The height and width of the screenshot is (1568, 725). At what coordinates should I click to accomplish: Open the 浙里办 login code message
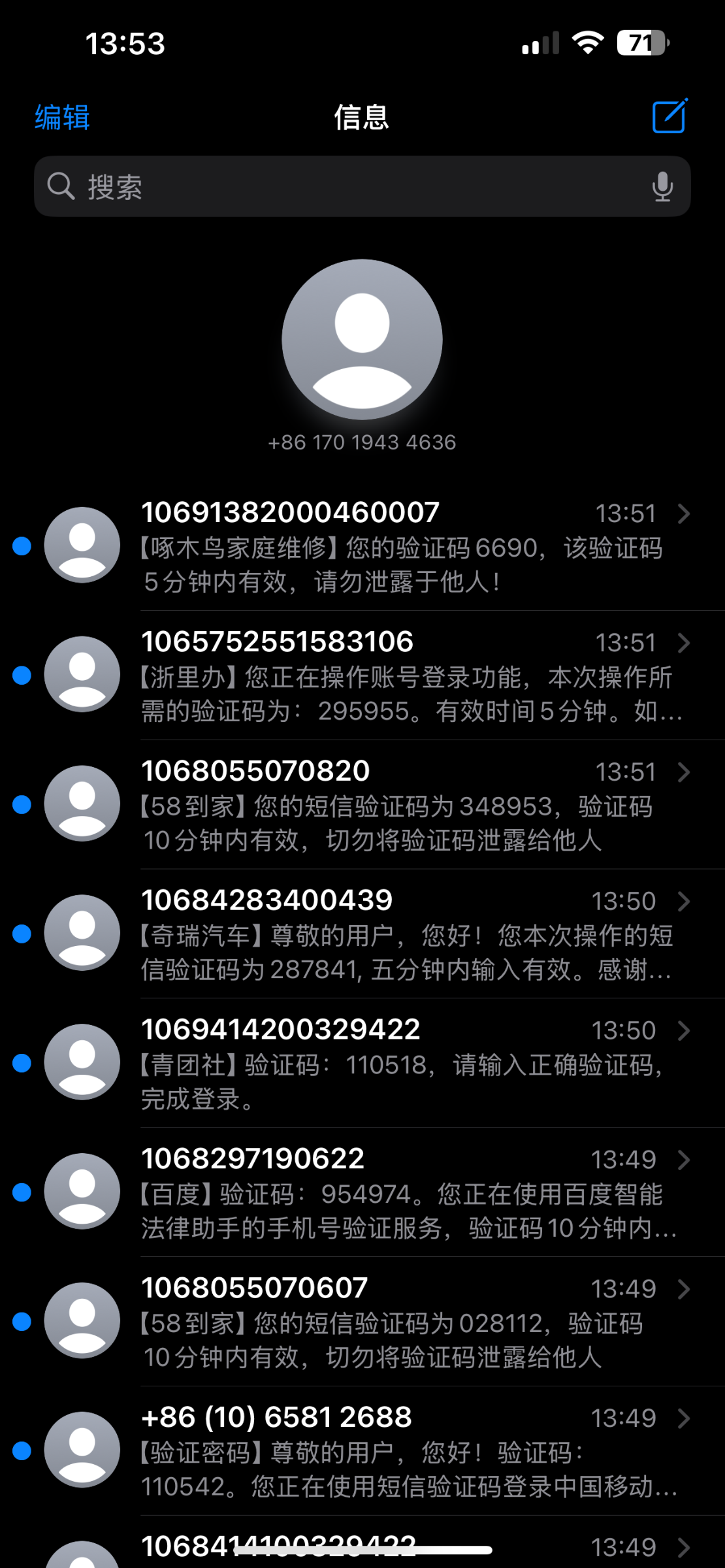402,676
